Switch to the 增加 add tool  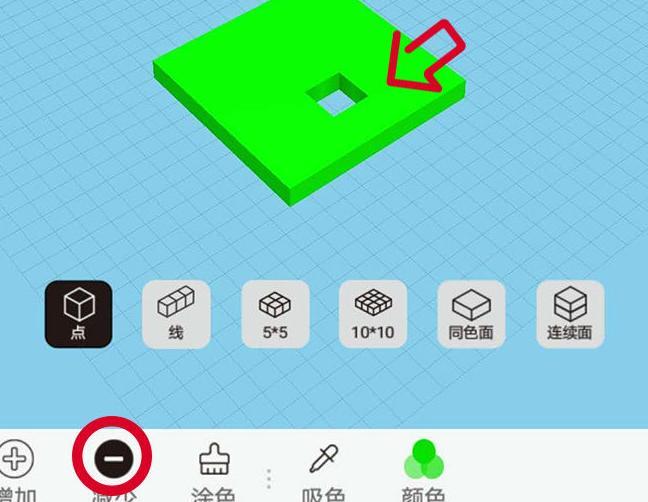pyautogui.click(x=16, y=462)
